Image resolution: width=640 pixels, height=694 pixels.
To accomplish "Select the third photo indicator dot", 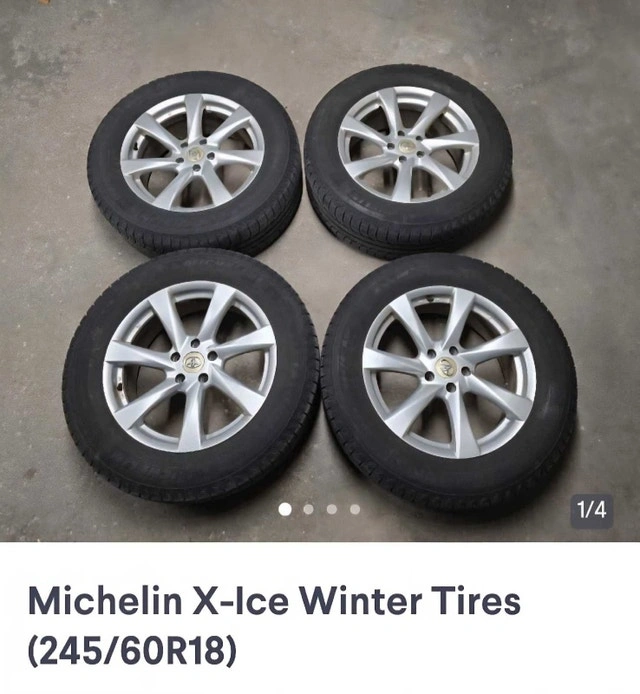I will (x=331, y=509).
